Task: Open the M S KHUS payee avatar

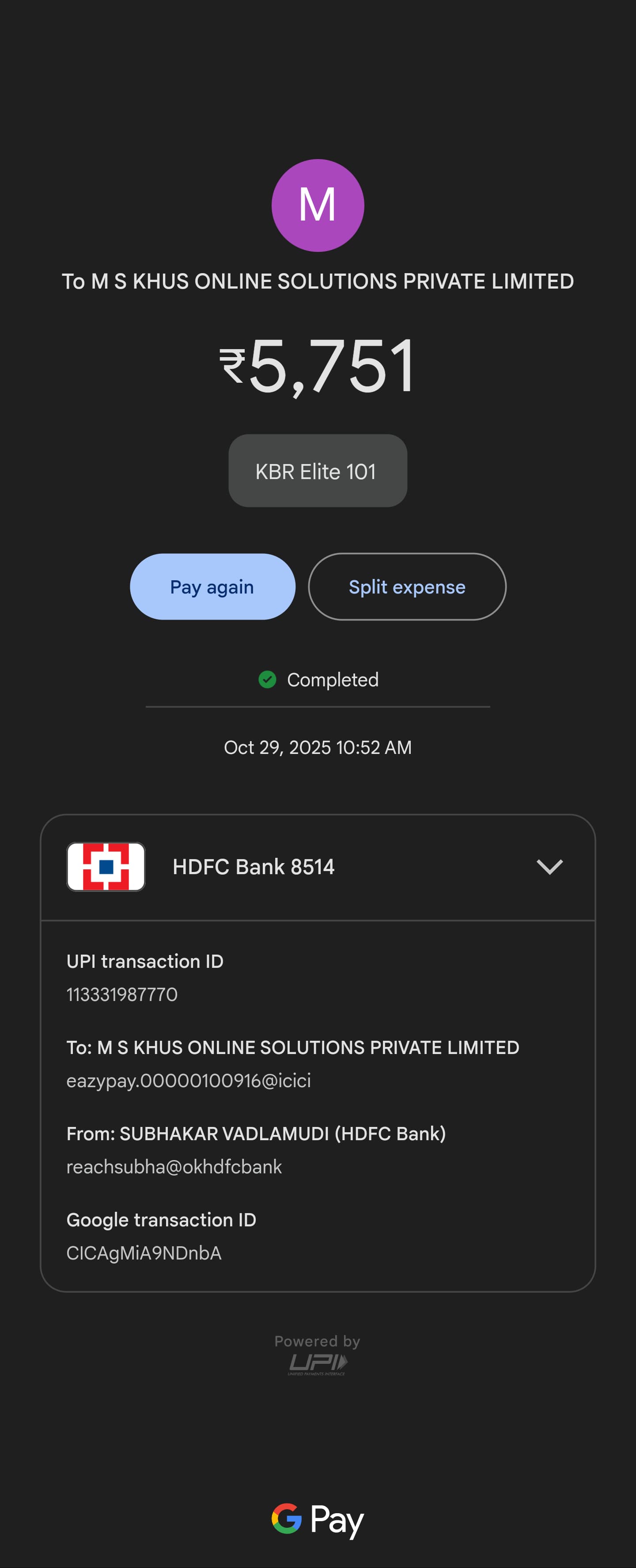Action: pyautogui.click(x=318, y=205)
